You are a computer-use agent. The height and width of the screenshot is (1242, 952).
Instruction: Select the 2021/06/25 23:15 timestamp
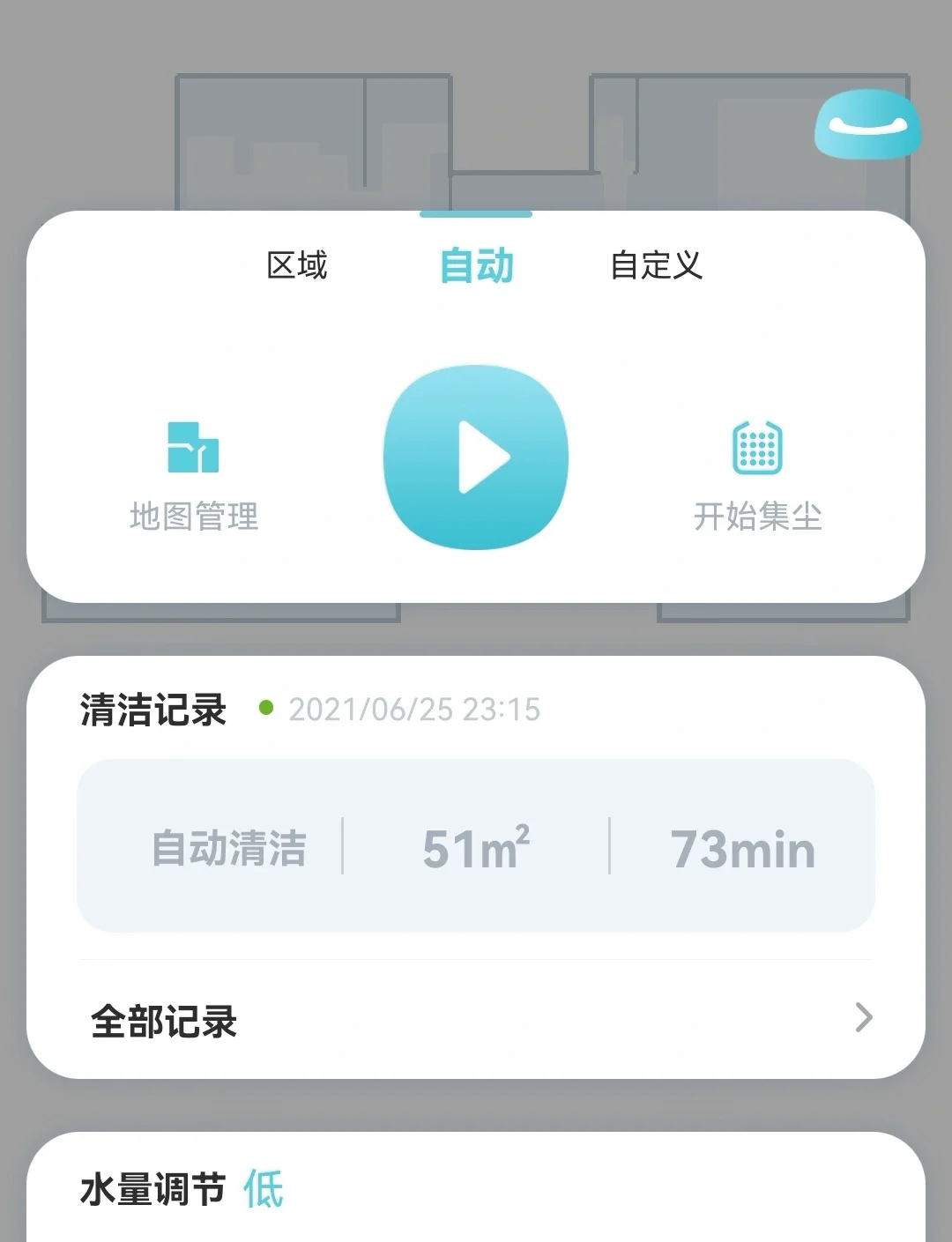pos(414,708)
